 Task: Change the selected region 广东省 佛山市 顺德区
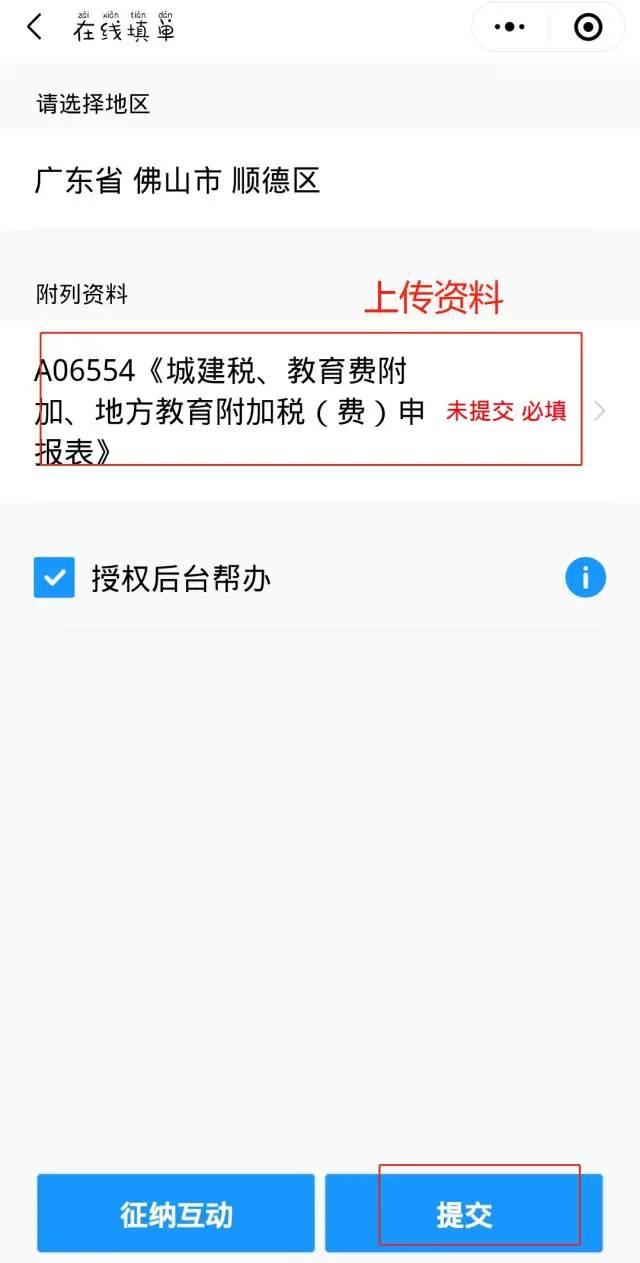pos(320,181)
